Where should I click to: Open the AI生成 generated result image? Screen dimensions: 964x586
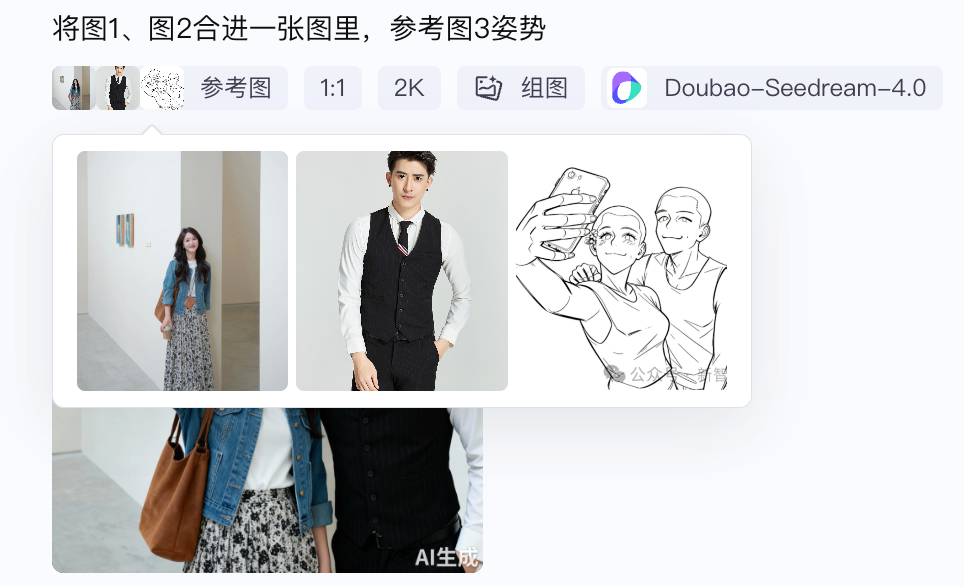click(x=267, y=490)
